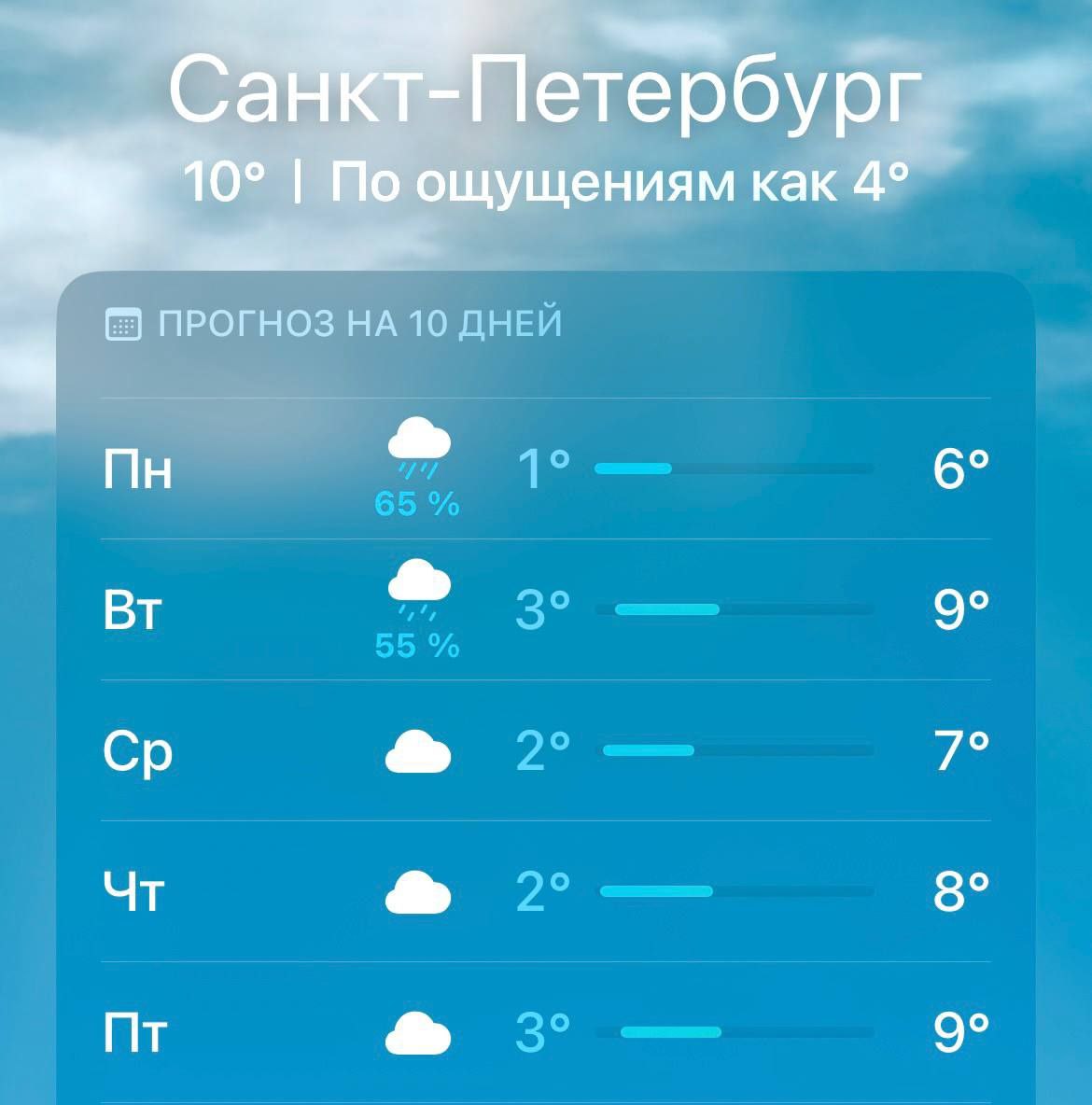This screenshot has height=1105, width=1092.
Task: Open the Monday (Пн) forecast row
Action: (545, 469)
